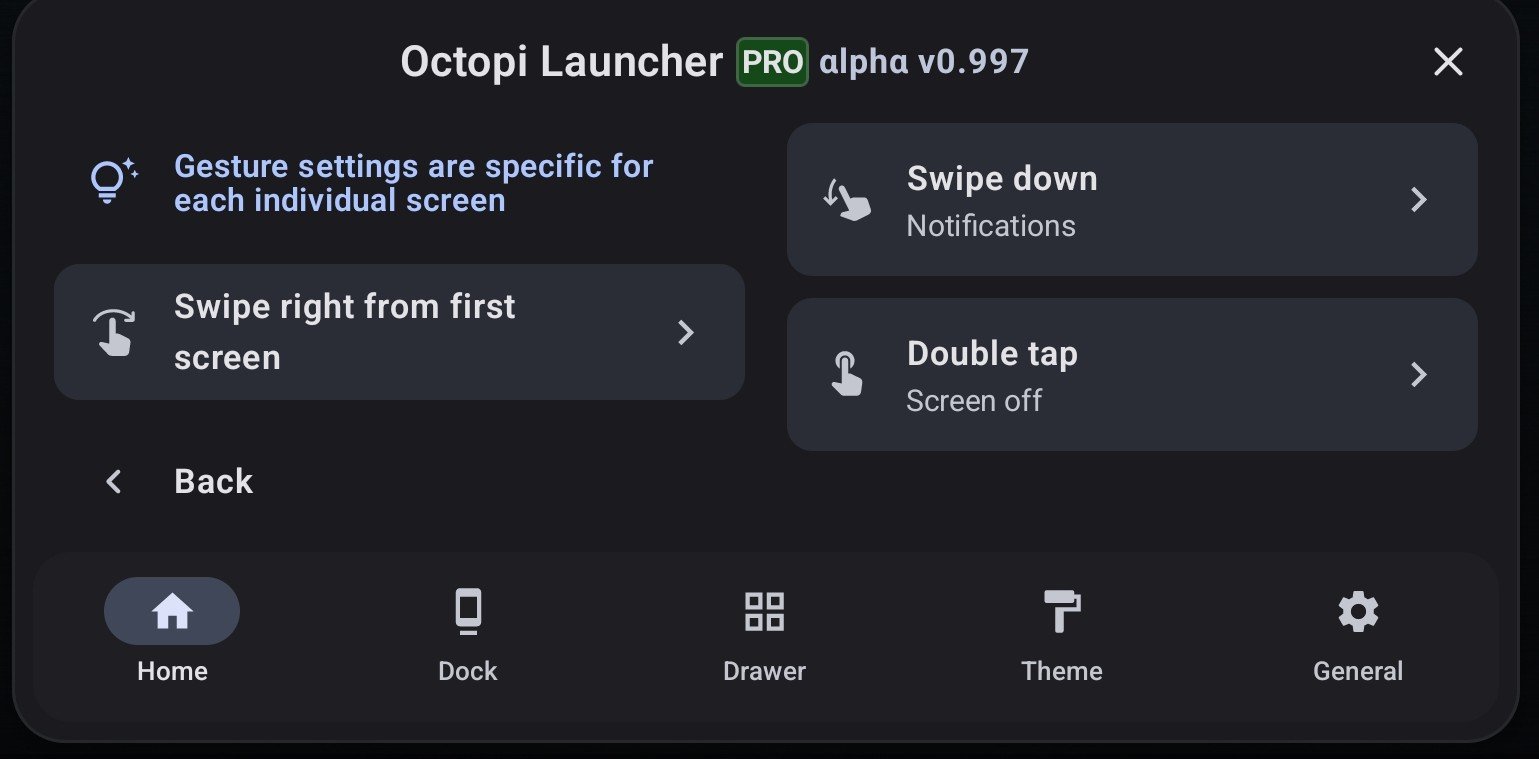
Task: Open Swipe down gesture settings
Action: [1131, 200]
